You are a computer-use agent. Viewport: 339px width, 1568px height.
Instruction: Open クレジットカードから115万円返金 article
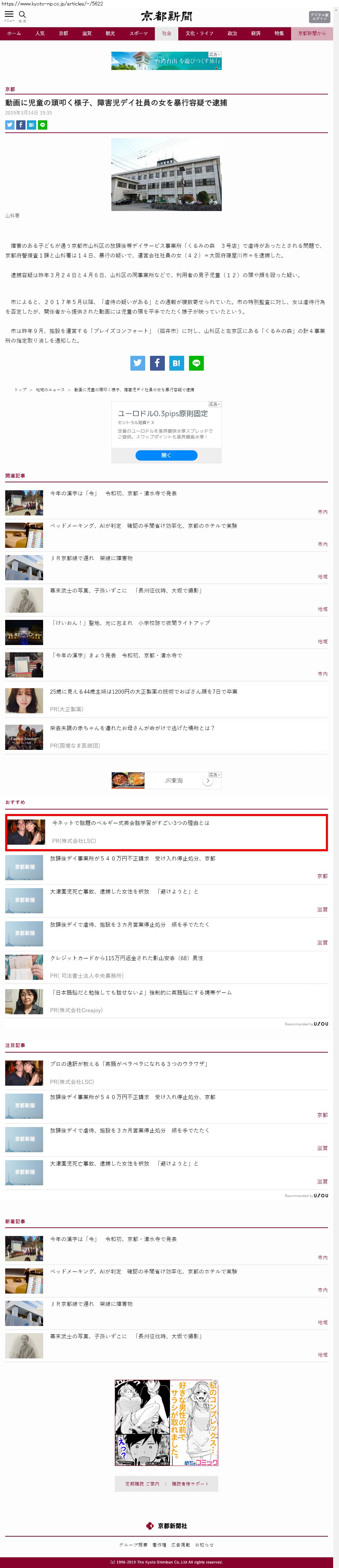[126, 958]
